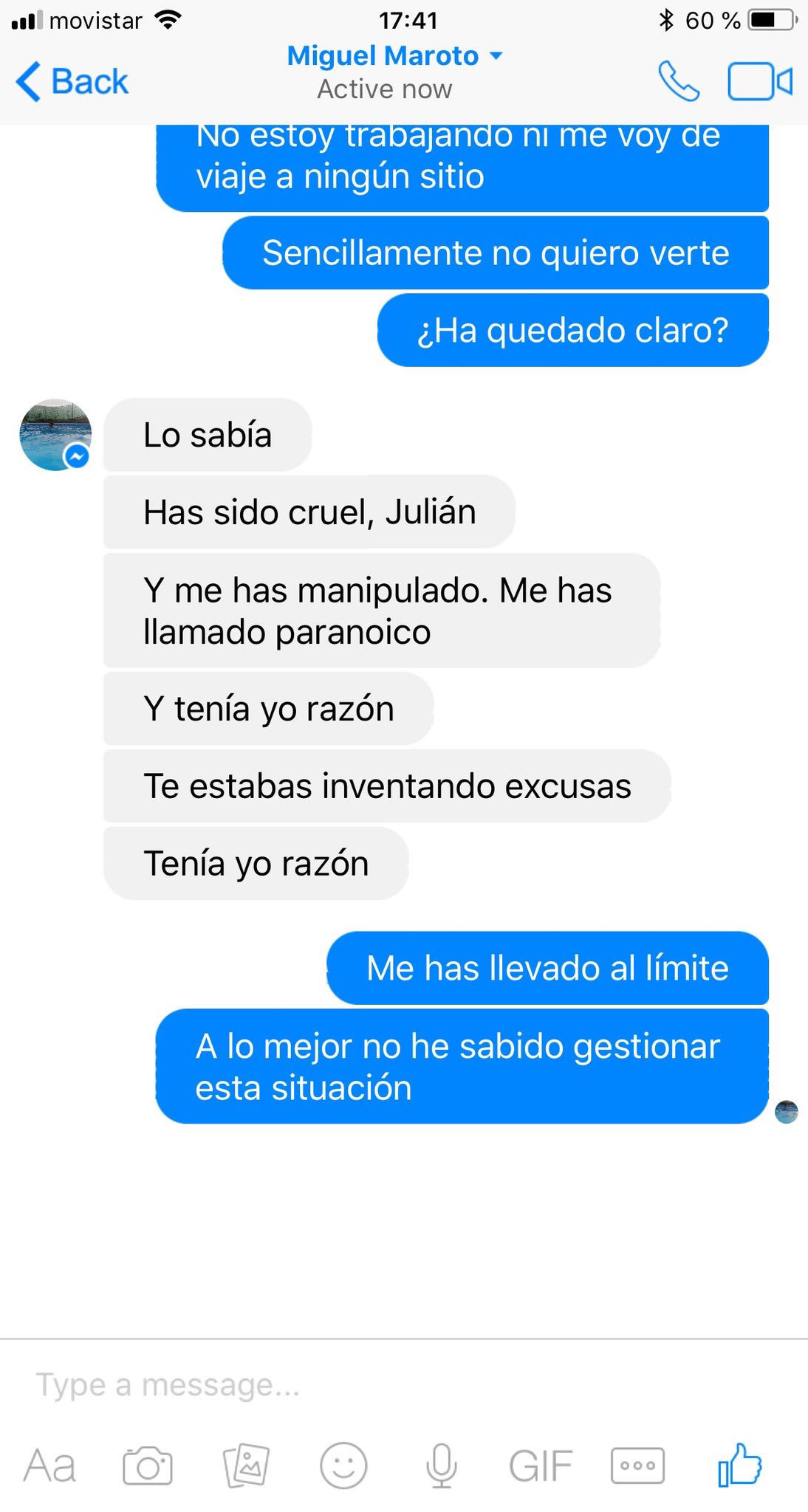
Task: Send a thumbs-up like
Action: coord(740,1465)
